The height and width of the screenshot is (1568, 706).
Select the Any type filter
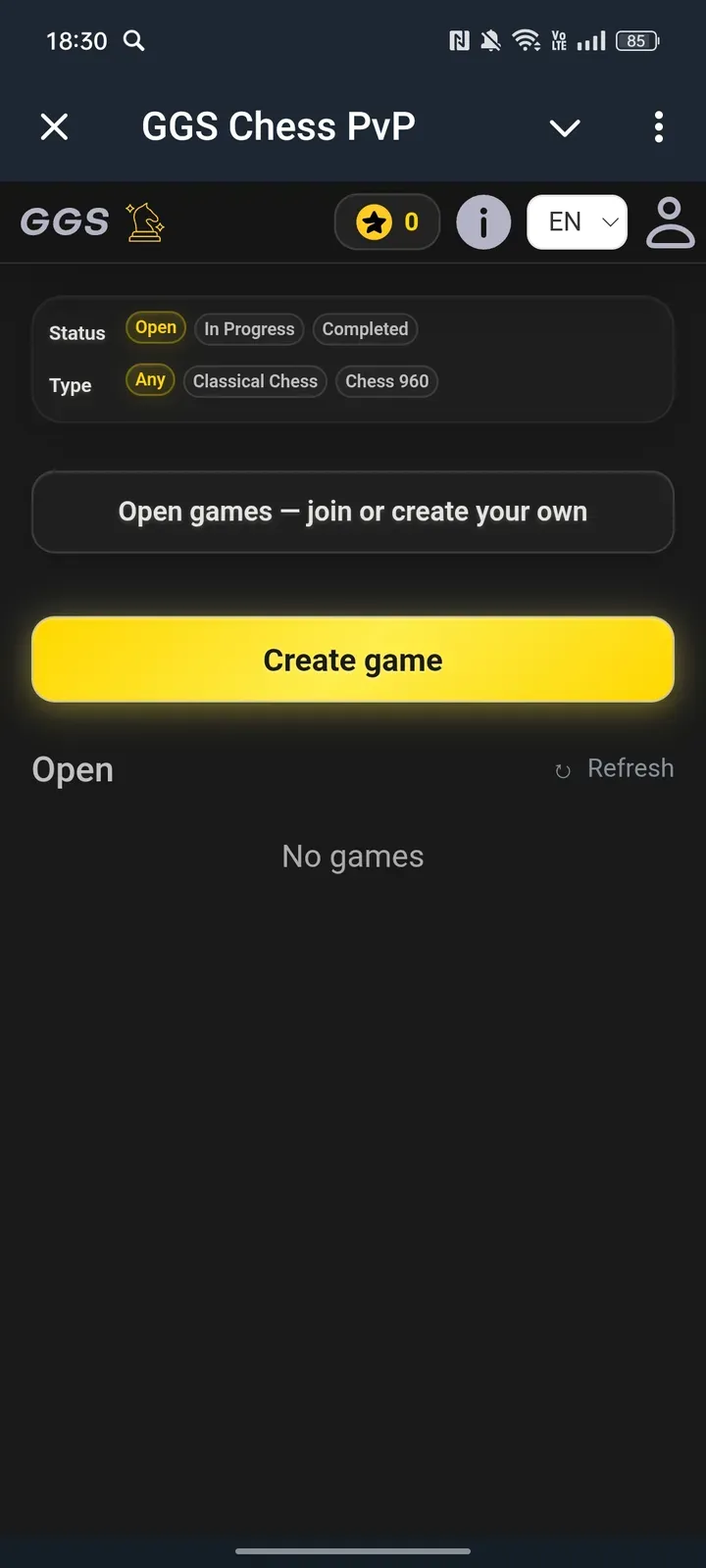[x=150, y=380]
